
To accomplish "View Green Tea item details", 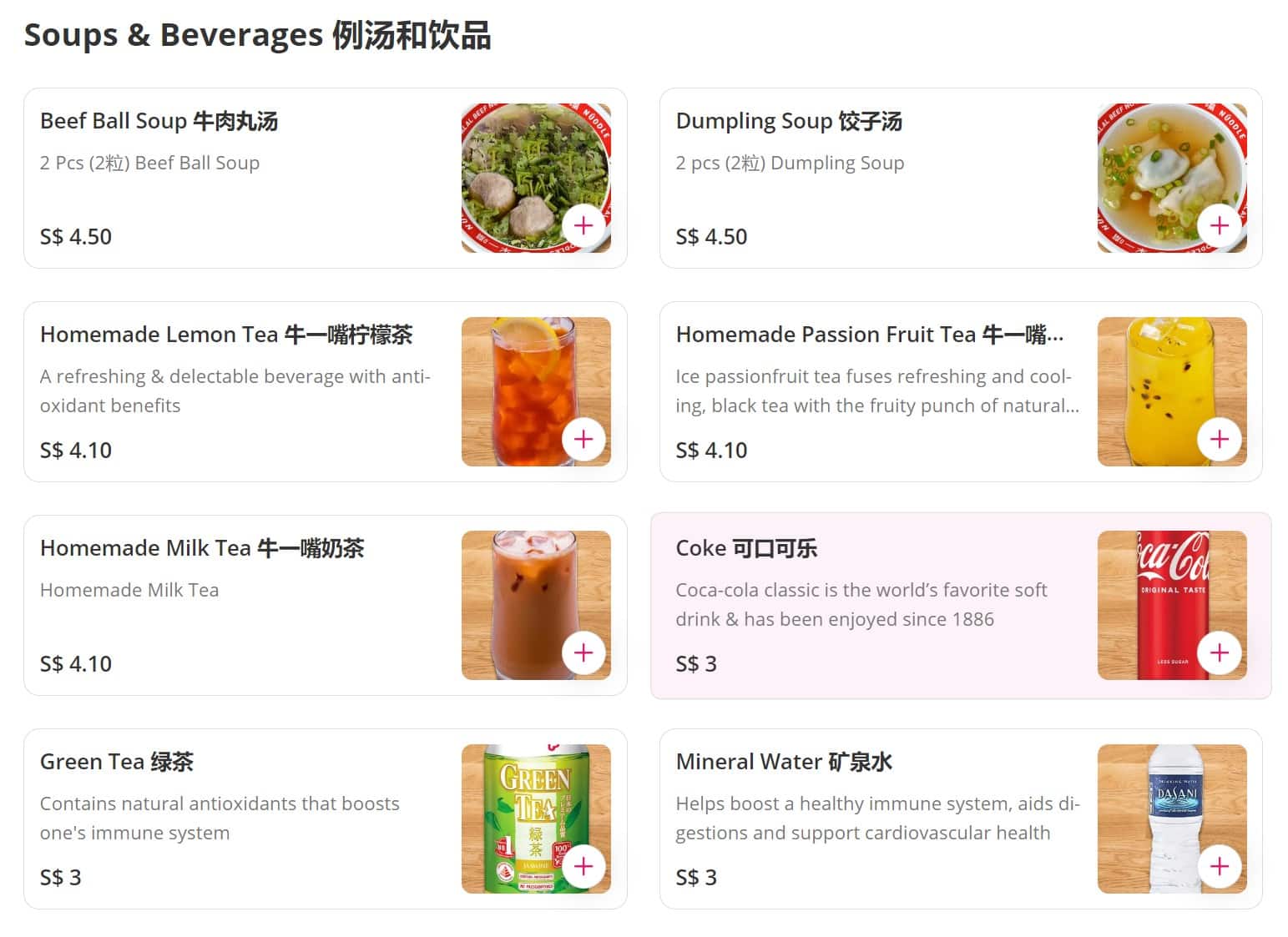I will [117, 763].
